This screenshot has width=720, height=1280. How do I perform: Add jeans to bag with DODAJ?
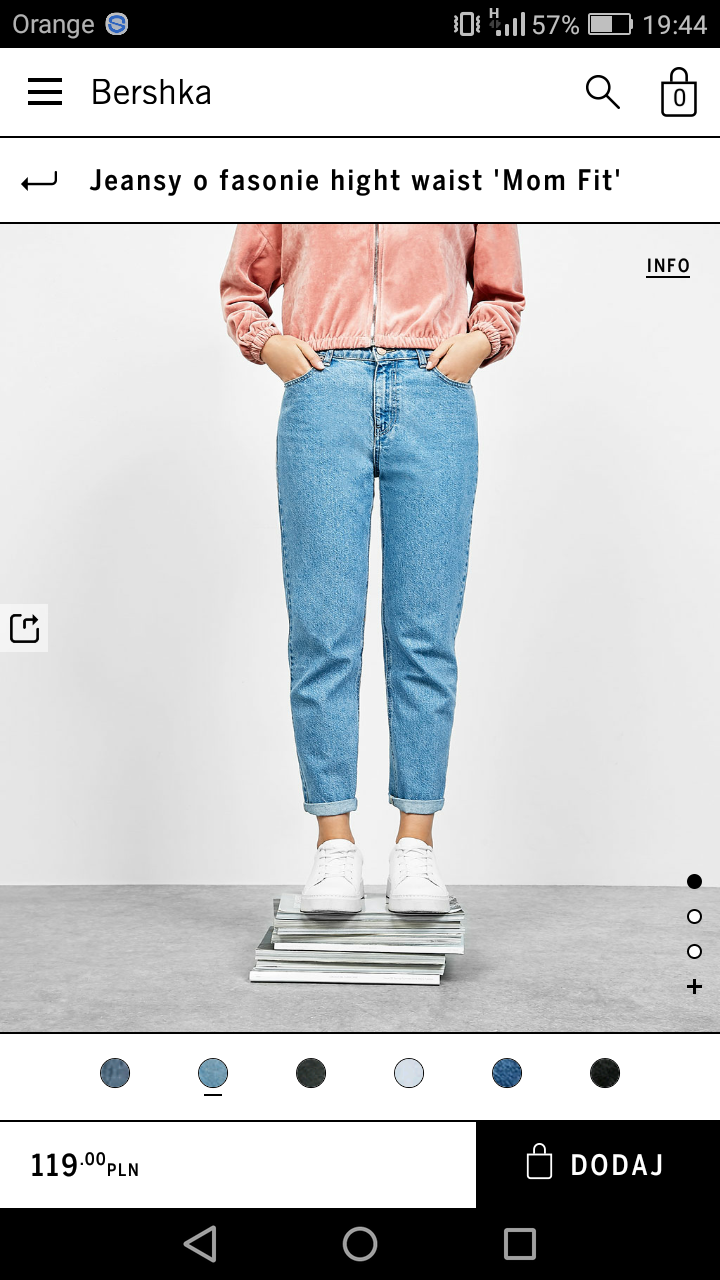[597, 1165]
